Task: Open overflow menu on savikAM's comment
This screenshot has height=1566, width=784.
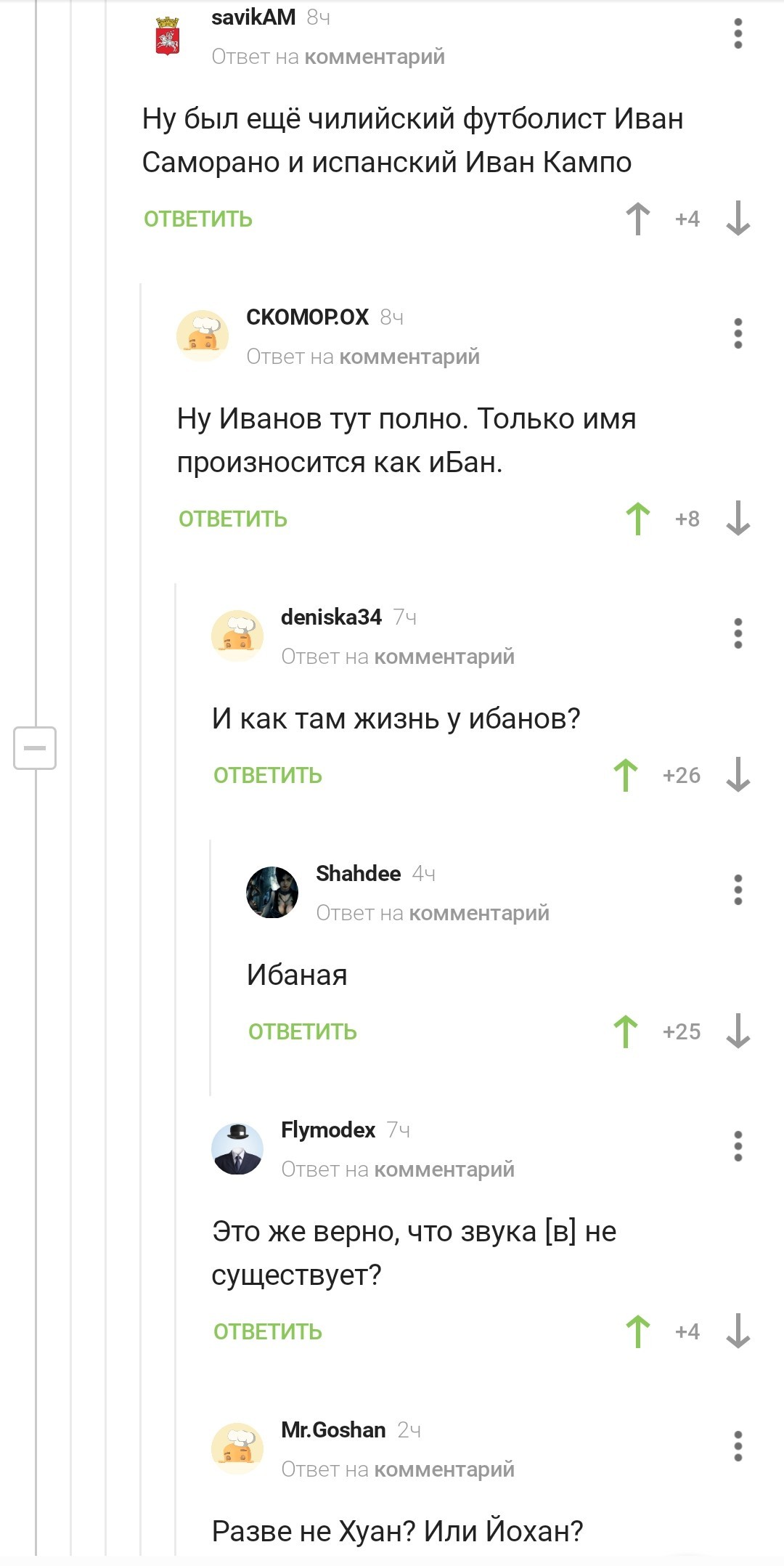Action: tap(738, 34)
